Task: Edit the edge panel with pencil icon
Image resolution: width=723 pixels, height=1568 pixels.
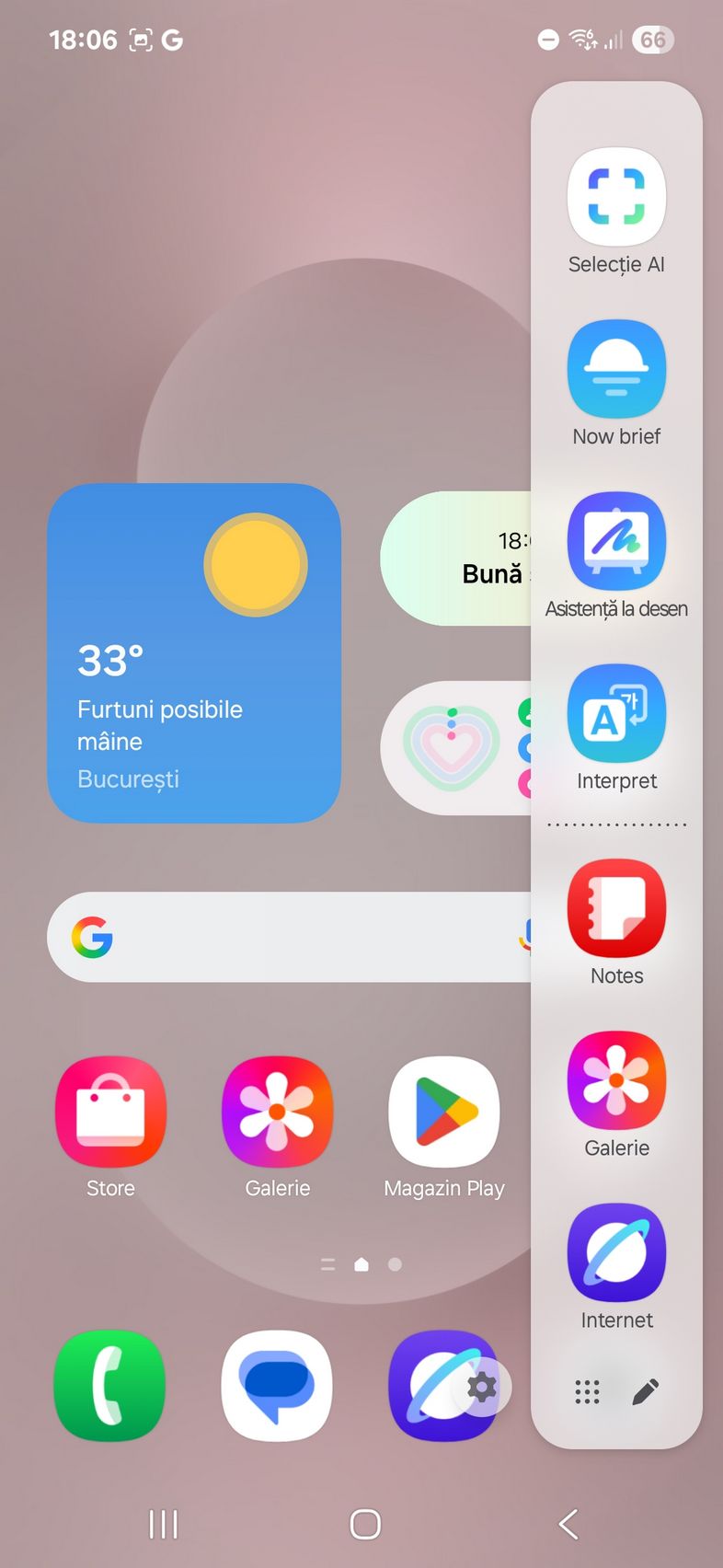Action: (x=646, y=1392)
